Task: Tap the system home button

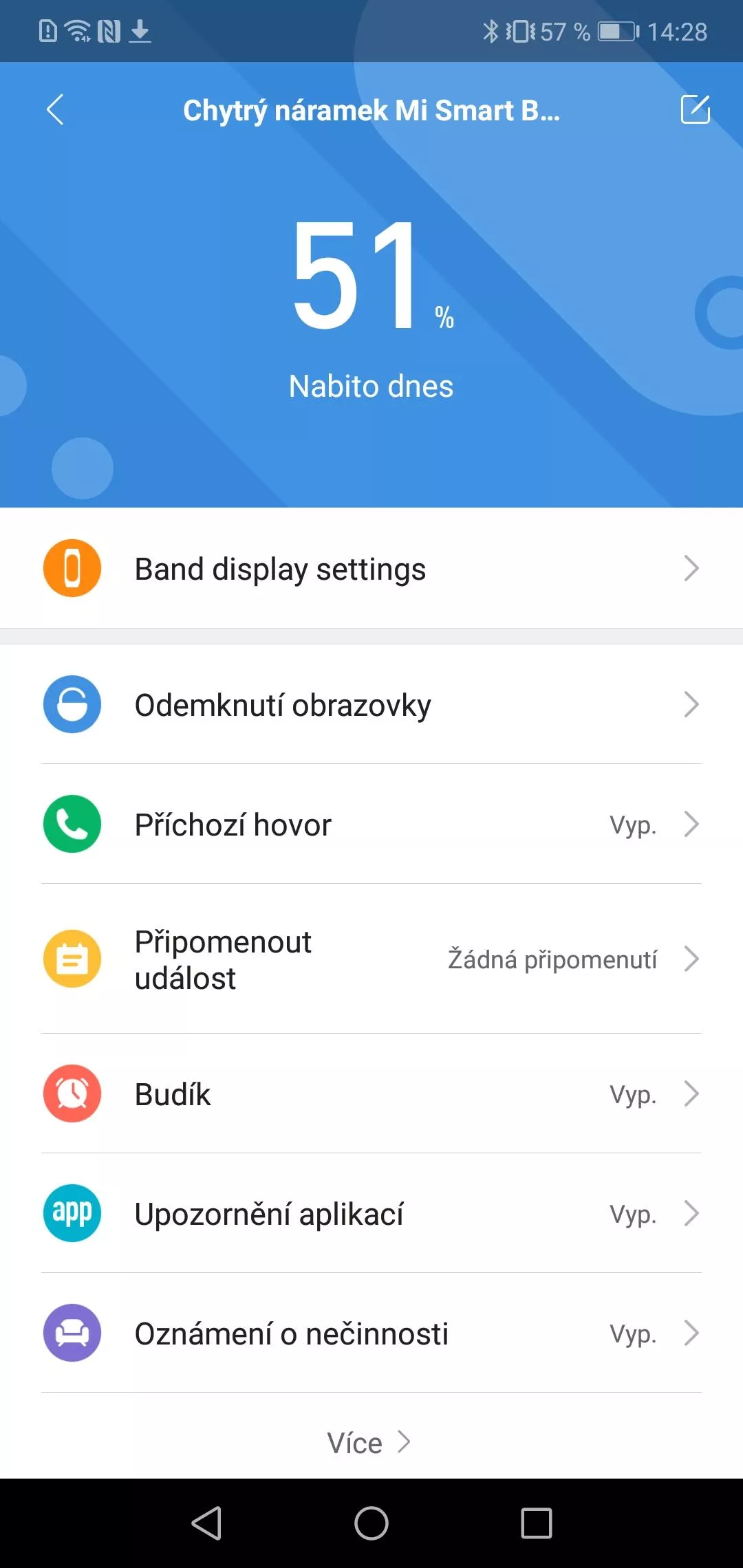Action: tap(371, 1523)
